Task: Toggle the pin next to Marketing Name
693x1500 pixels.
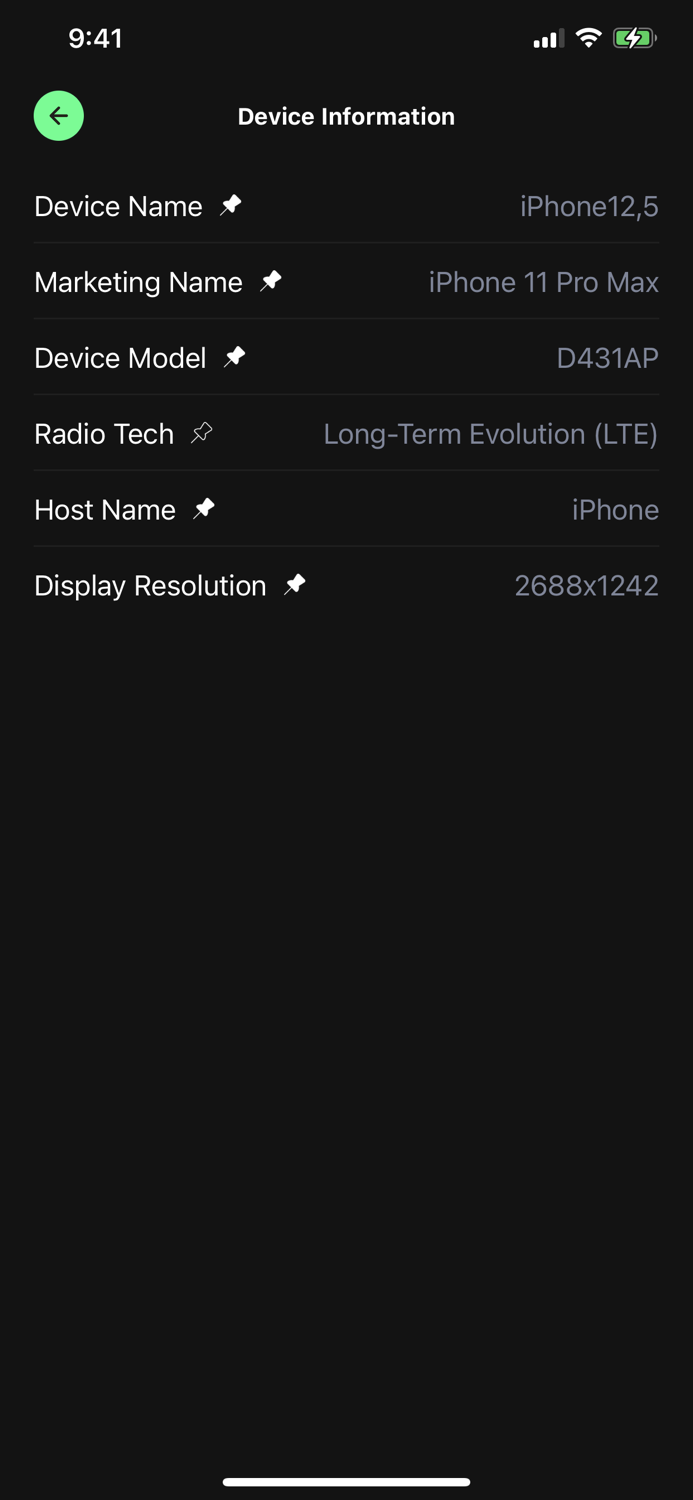Action: pyautogui.click(x=271, y=281)
